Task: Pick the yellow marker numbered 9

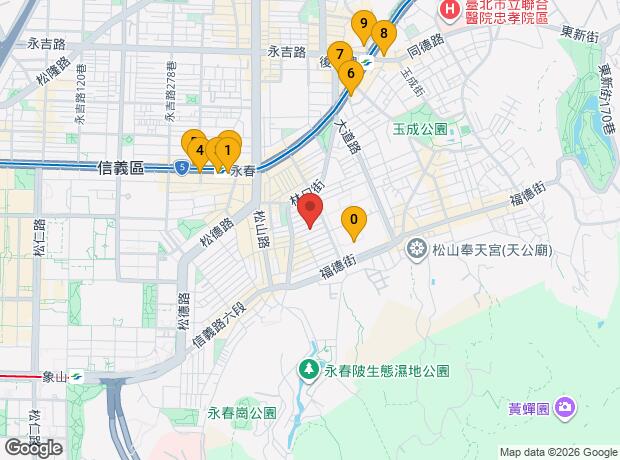Action: click(x=362, y=24)
